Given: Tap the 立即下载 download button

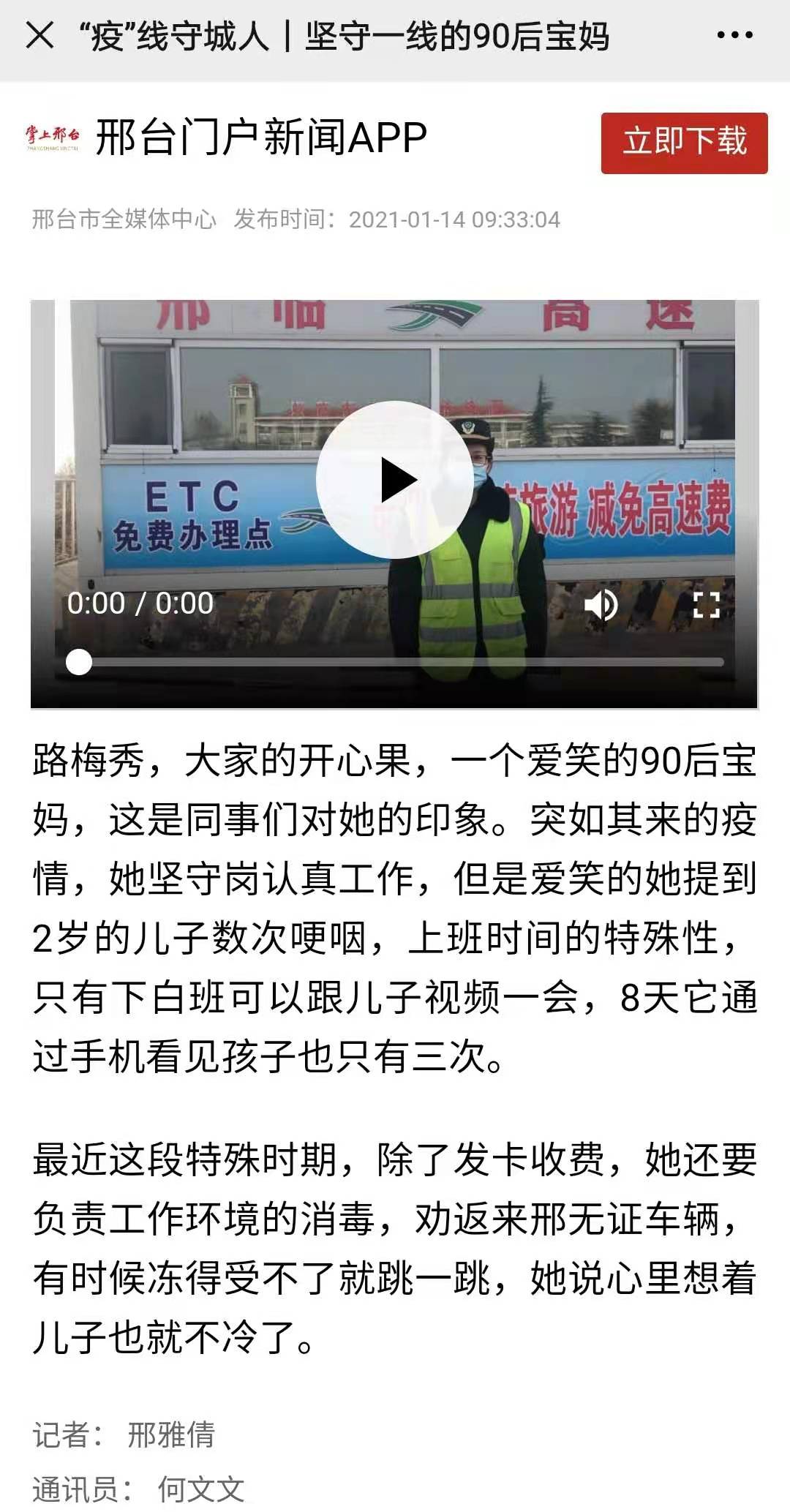Looking at the screenshot, I should [x=684, y=143].
